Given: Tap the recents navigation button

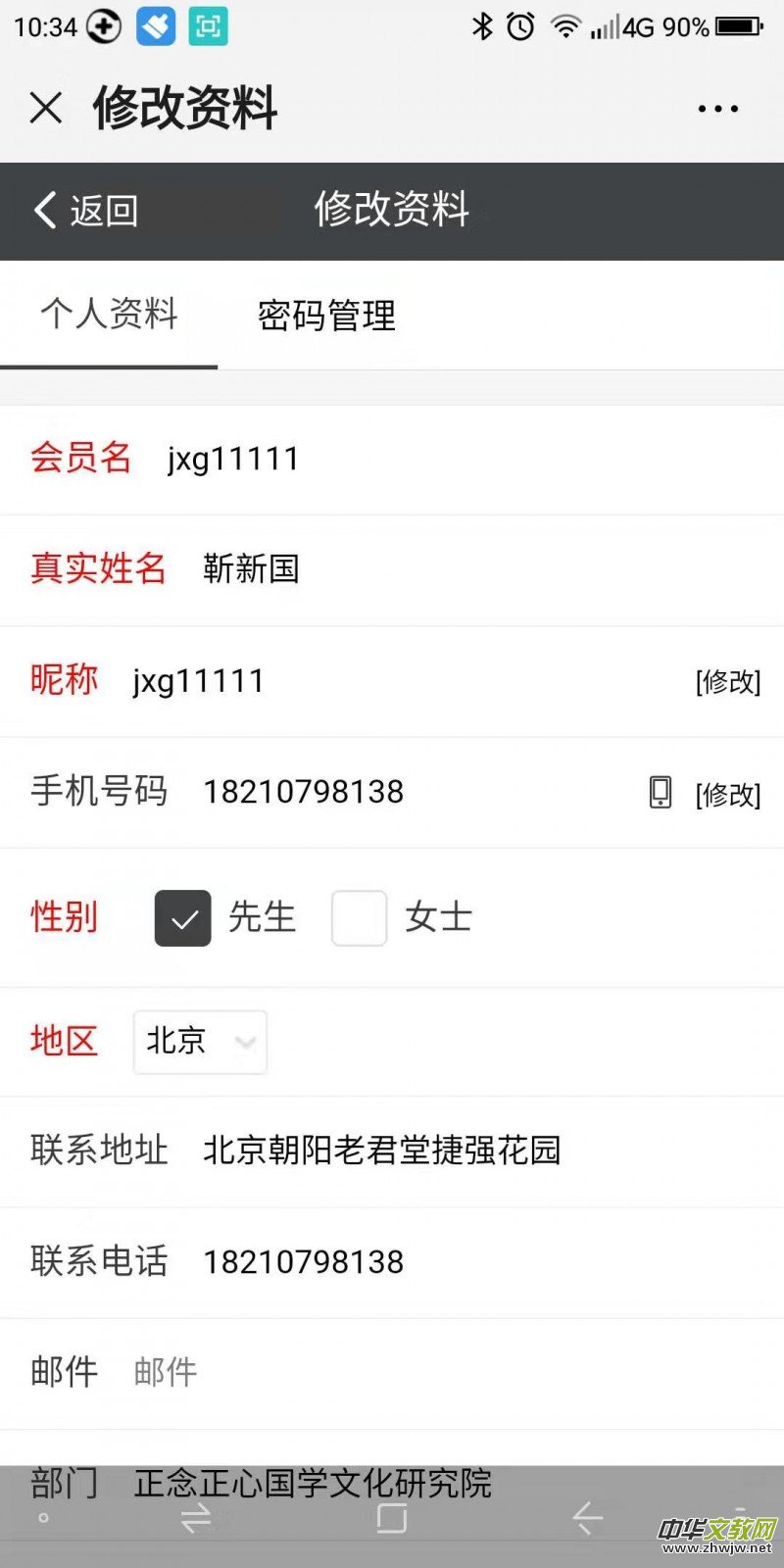Looking at the screenshot, I should (196, 1517).
